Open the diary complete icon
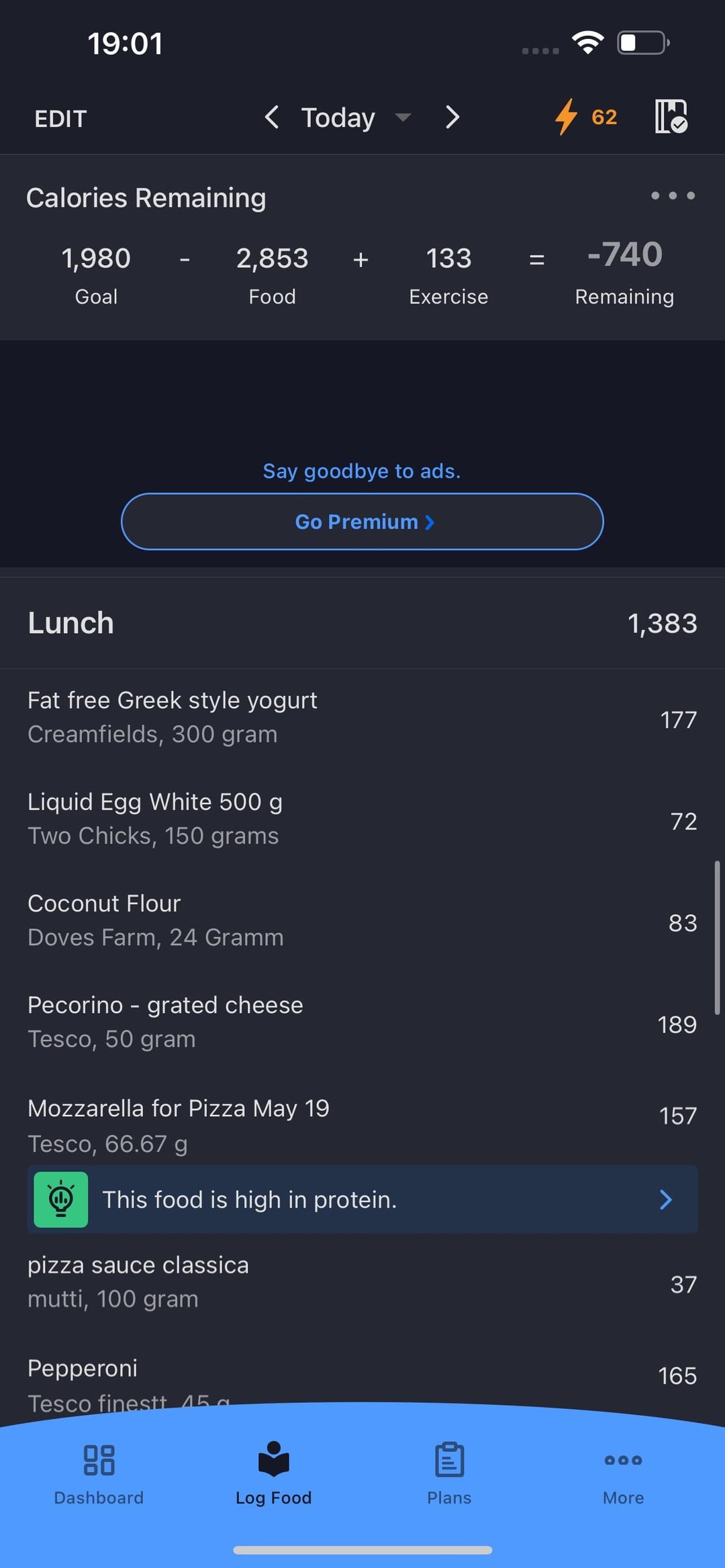This screenshot has height=1568, width=725. pyautogui.click(x=671, y=117)
